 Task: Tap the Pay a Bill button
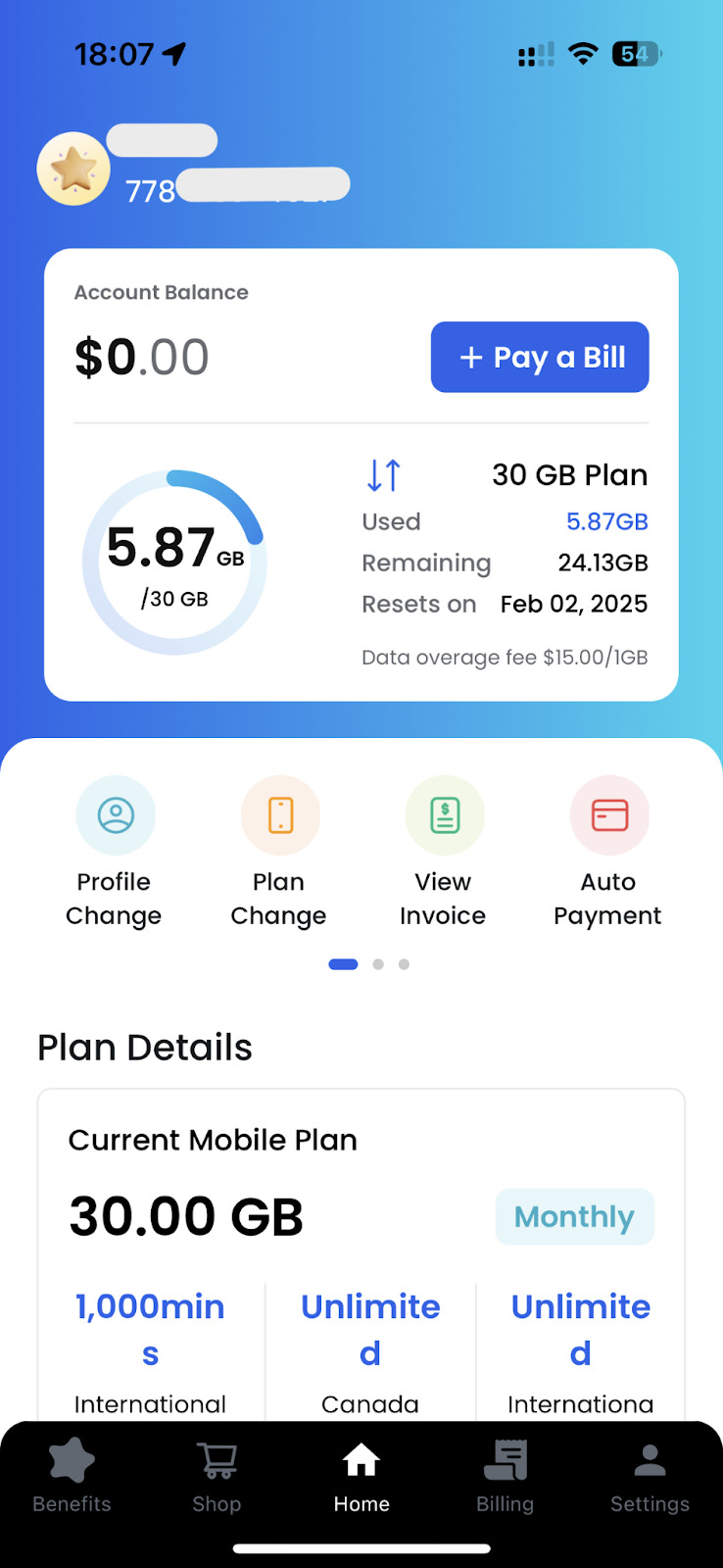540,357
